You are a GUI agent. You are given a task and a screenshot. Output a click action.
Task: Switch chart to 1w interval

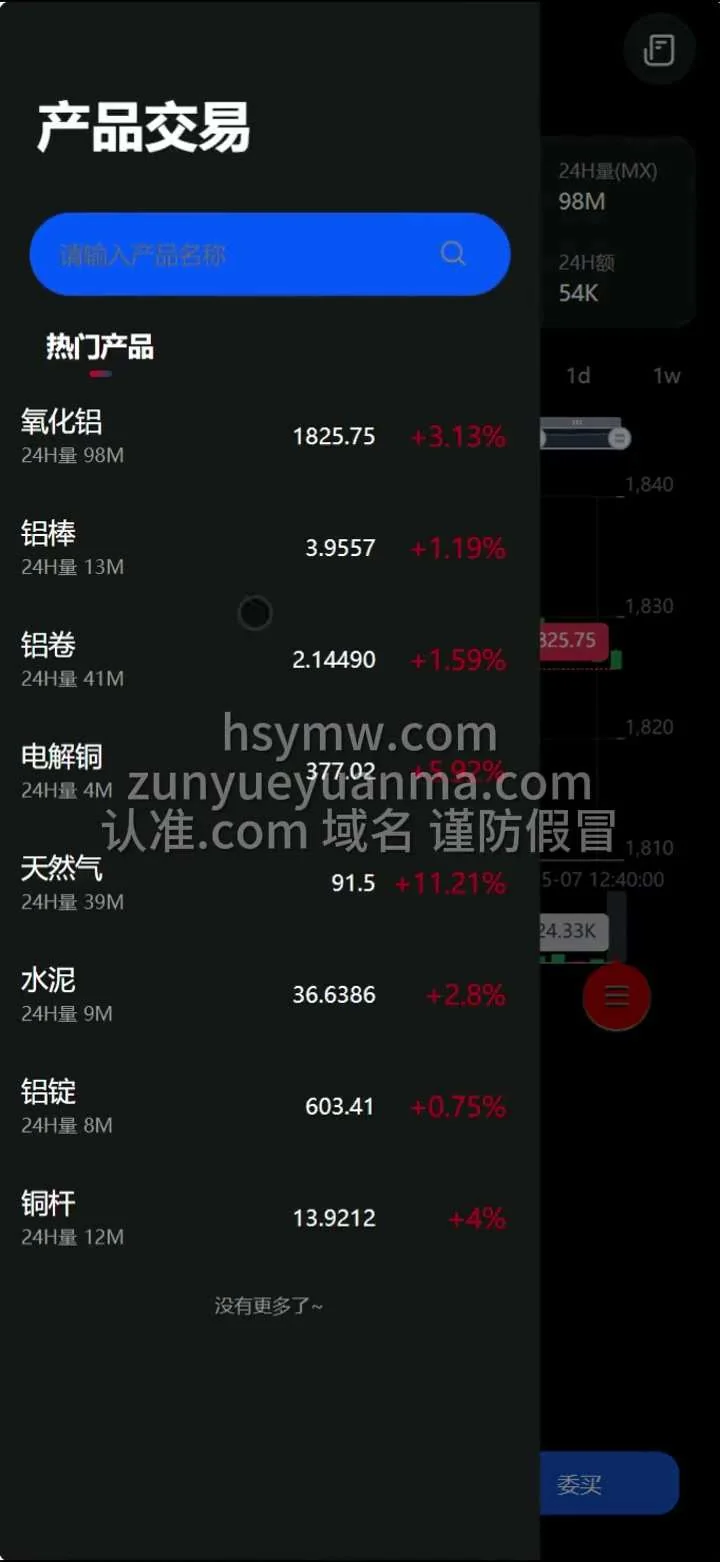coord(666,376)
